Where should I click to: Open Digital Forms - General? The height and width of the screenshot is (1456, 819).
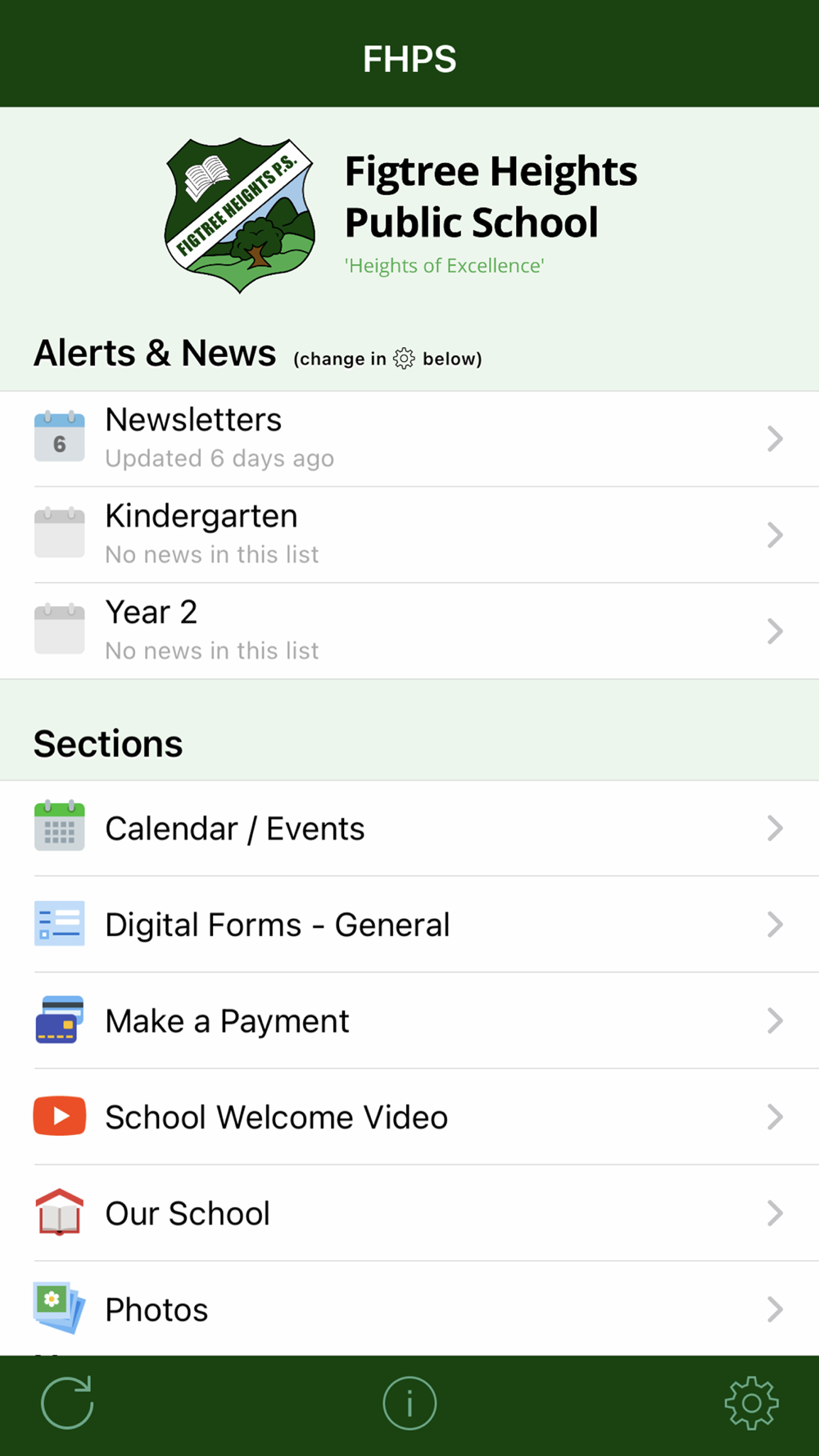[x=409, y=925]
